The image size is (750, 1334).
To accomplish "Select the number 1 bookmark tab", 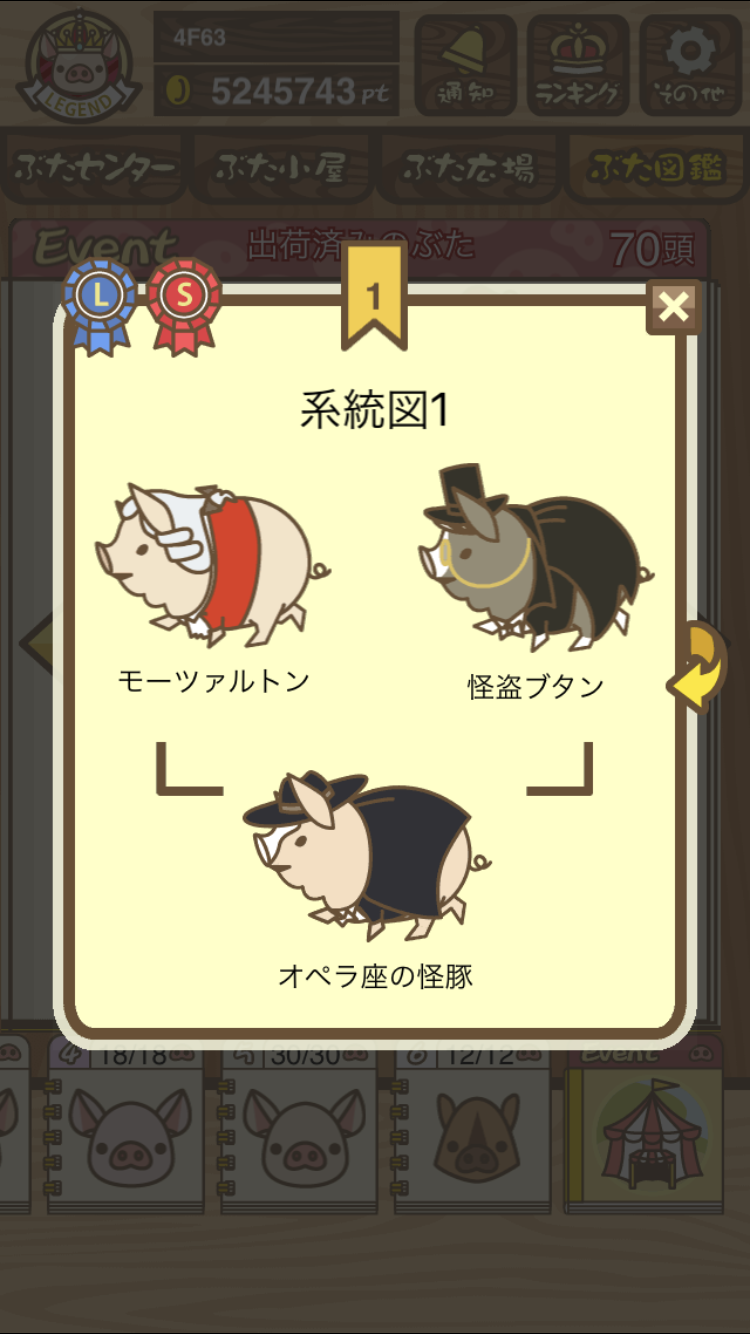I will pyautogui.click(x=374, y=297).
